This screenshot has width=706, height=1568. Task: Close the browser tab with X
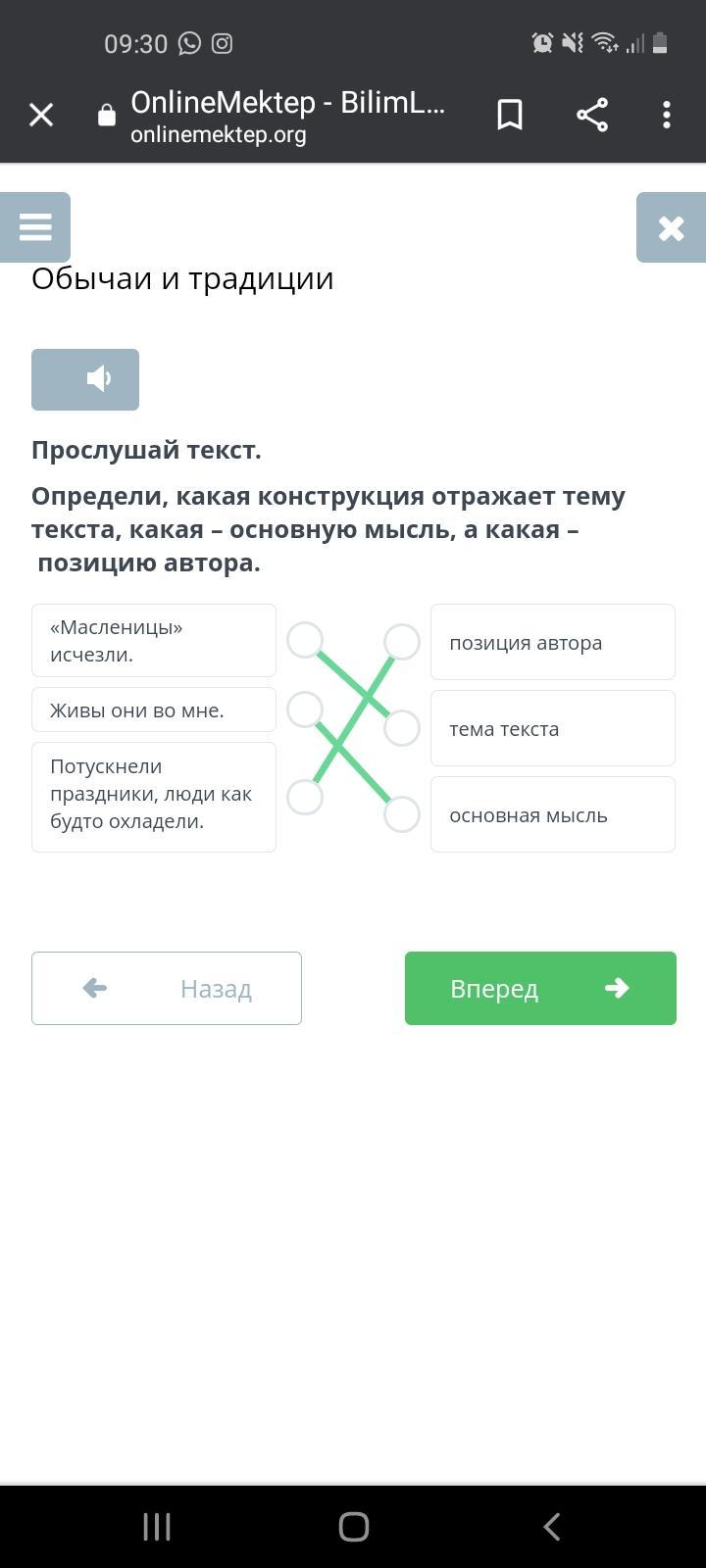41,115
